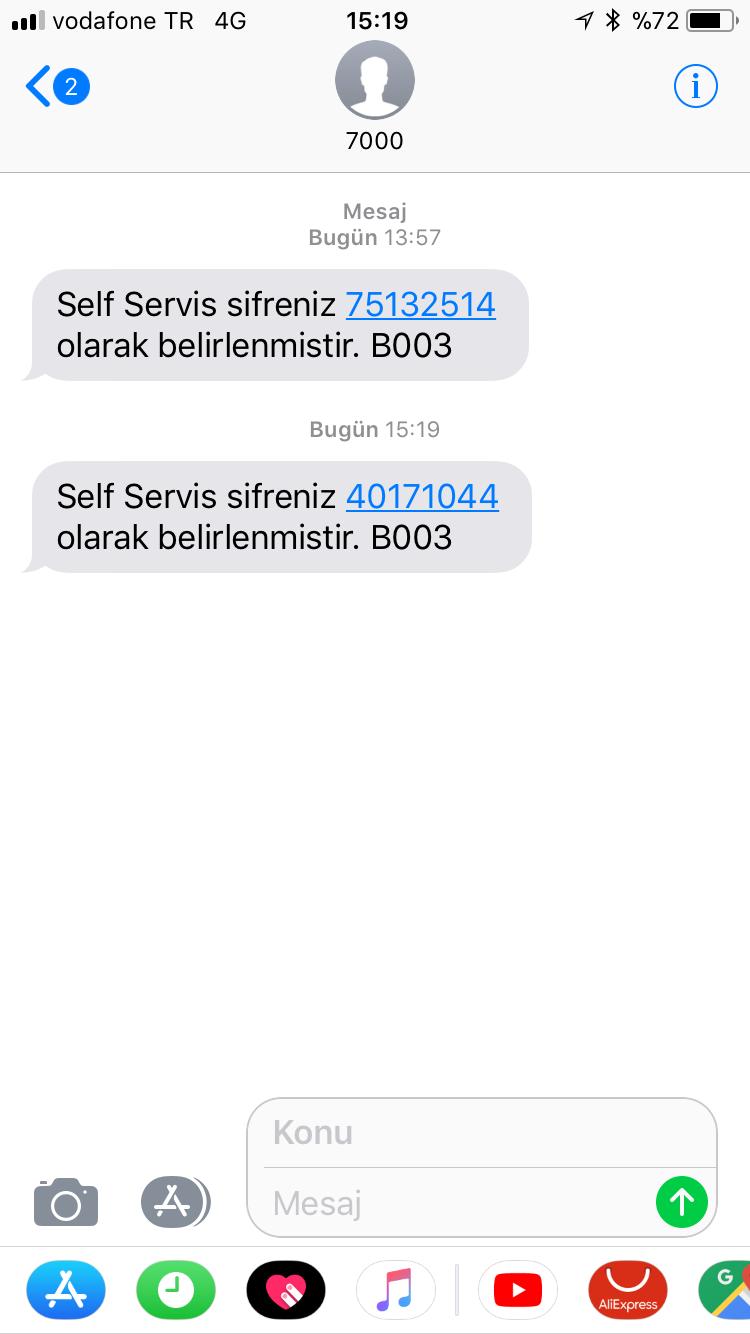Screen dimensions: 750x1334
Task: Focus the Konu subject field
Action: (480, 1133)
